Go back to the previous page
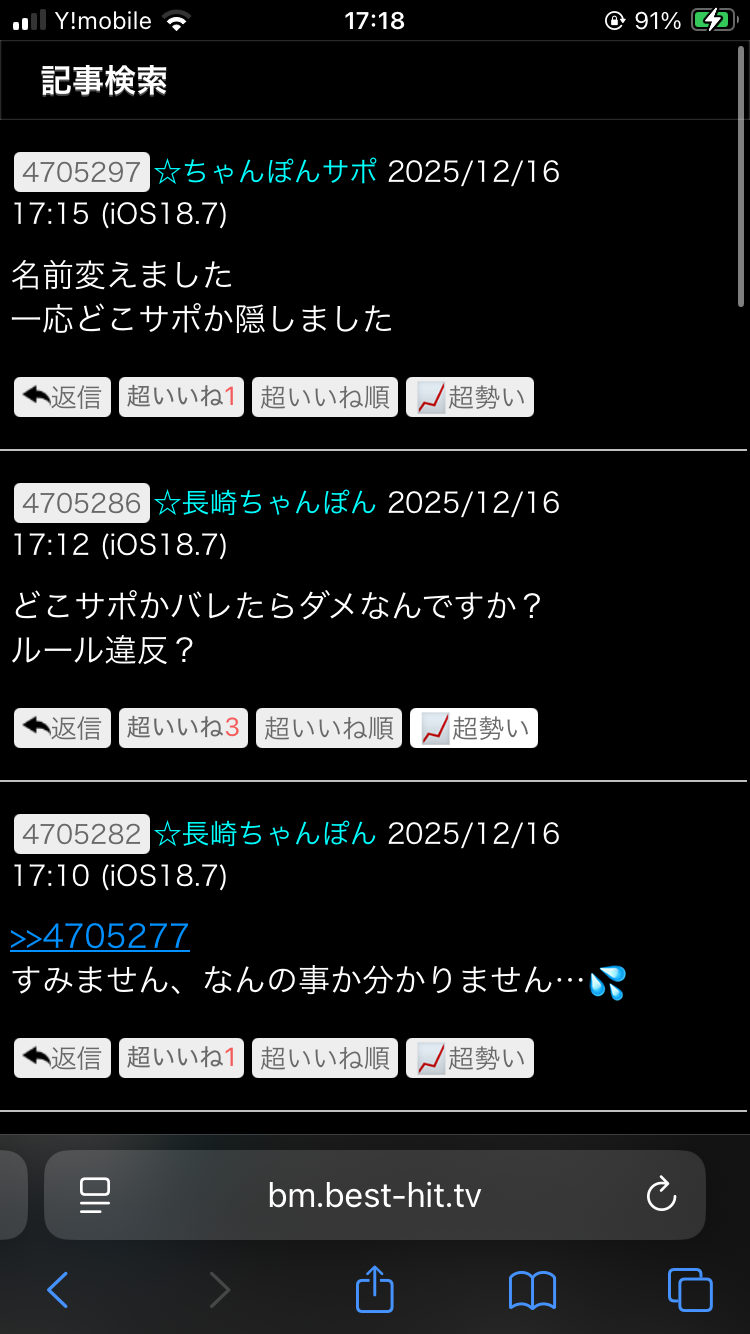Image resolution: width=750 pixels, height=1334 pixels. [x=58, y=1290]
